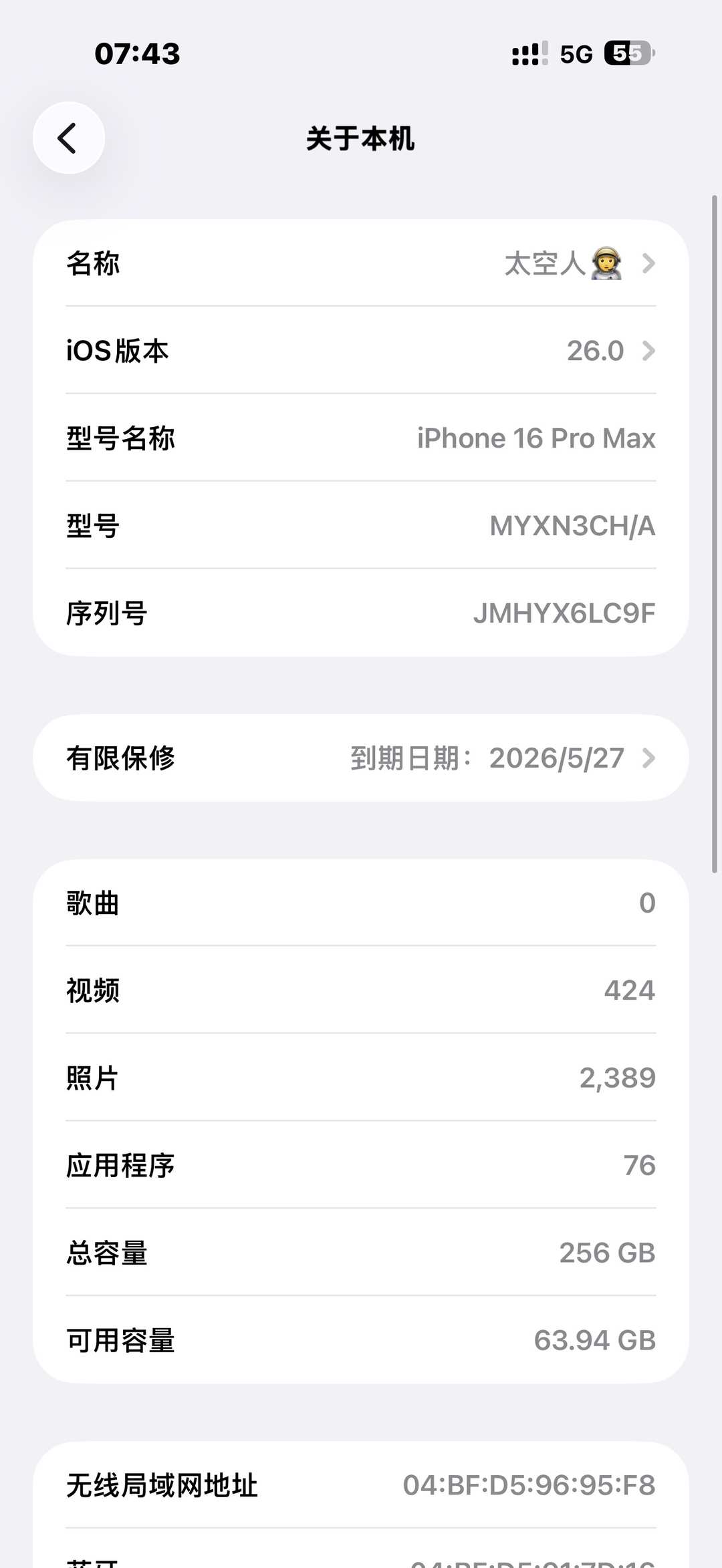View 有限保修 coverage details
Screen dimensions: 722x1568
(361, 758)
